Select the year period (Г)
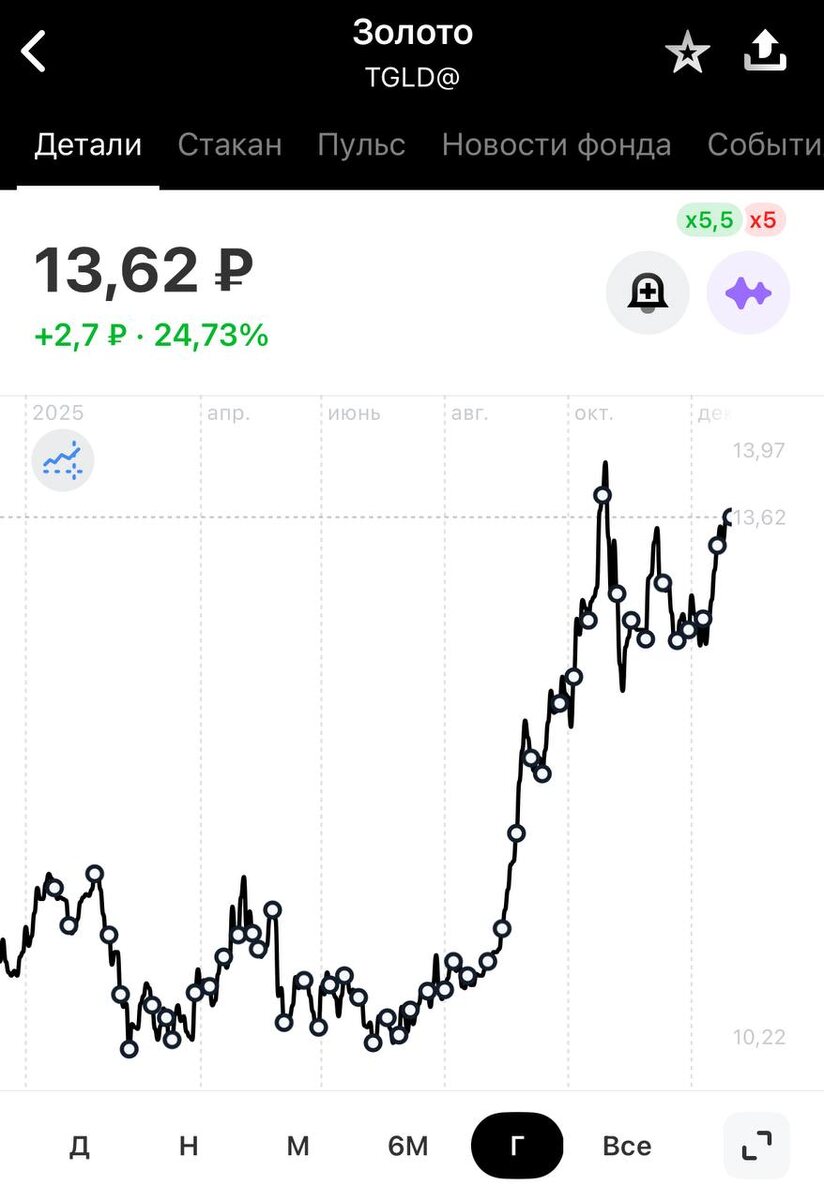This screenshot has height=1200, width=824. pos(516,1146)
